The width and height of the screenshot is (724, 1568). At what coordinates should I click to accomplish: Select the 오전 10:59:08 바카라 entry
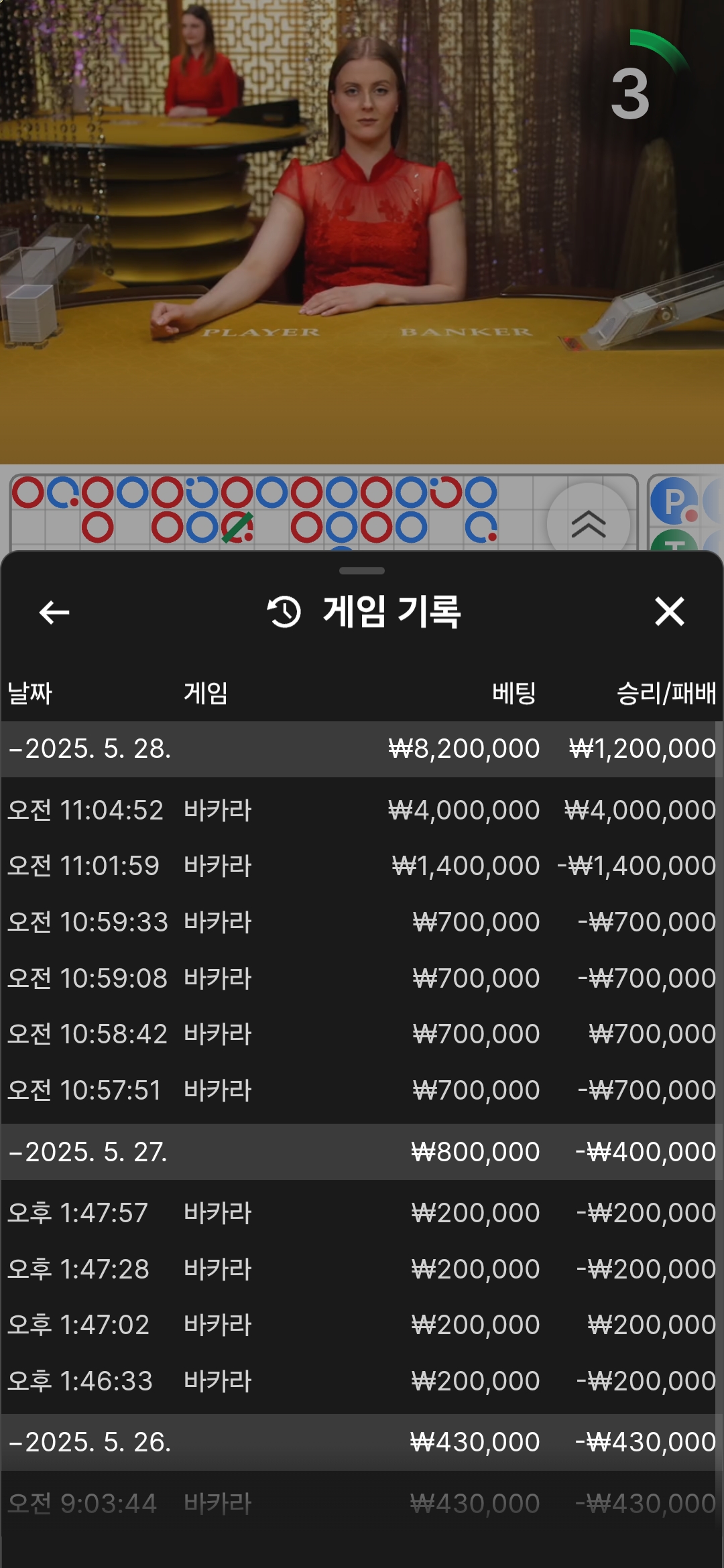[362, 978]
